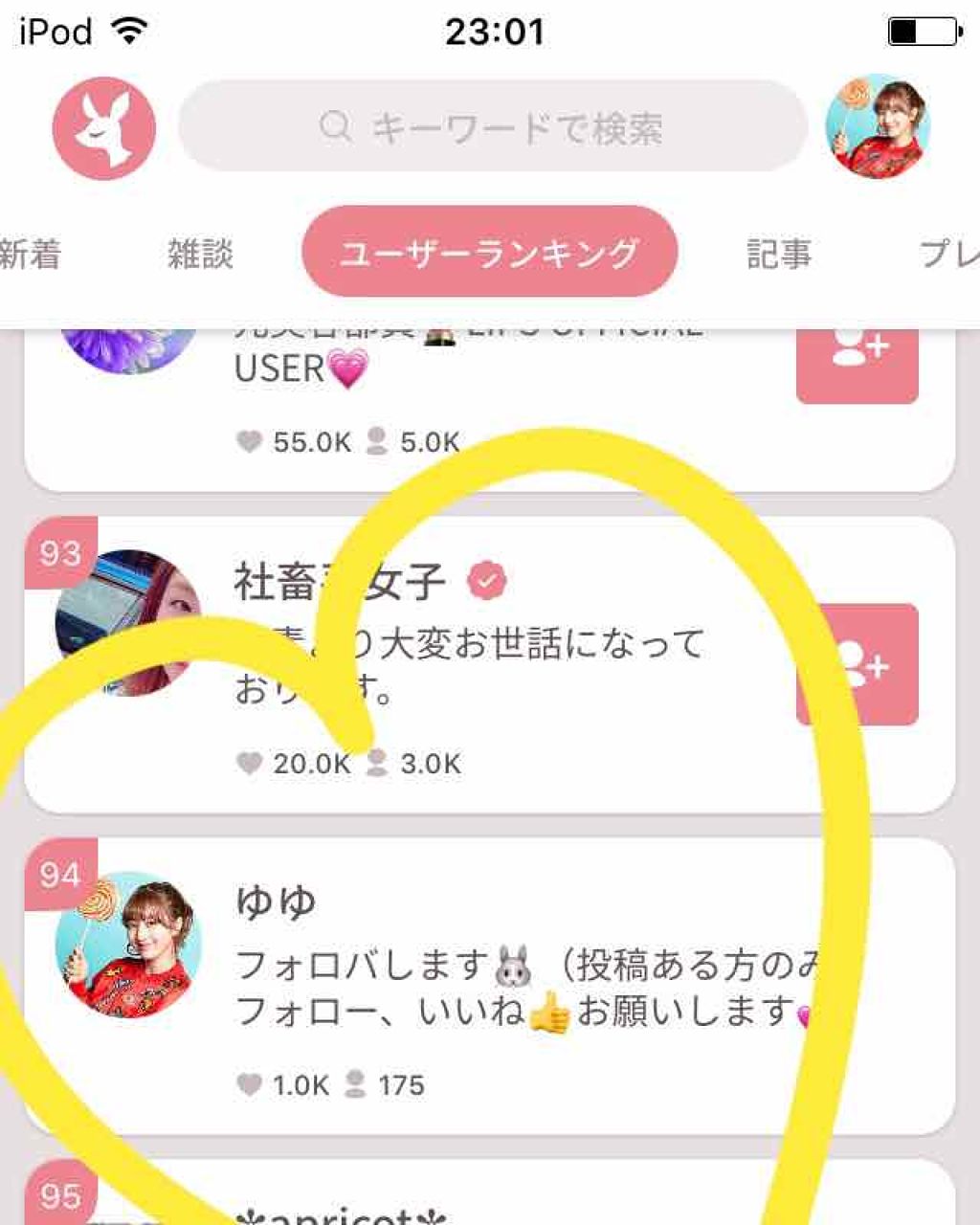This screenshot has height=1225, width=980.
Task: Tap the magnifying glass search icon
Action: point(334,126)
